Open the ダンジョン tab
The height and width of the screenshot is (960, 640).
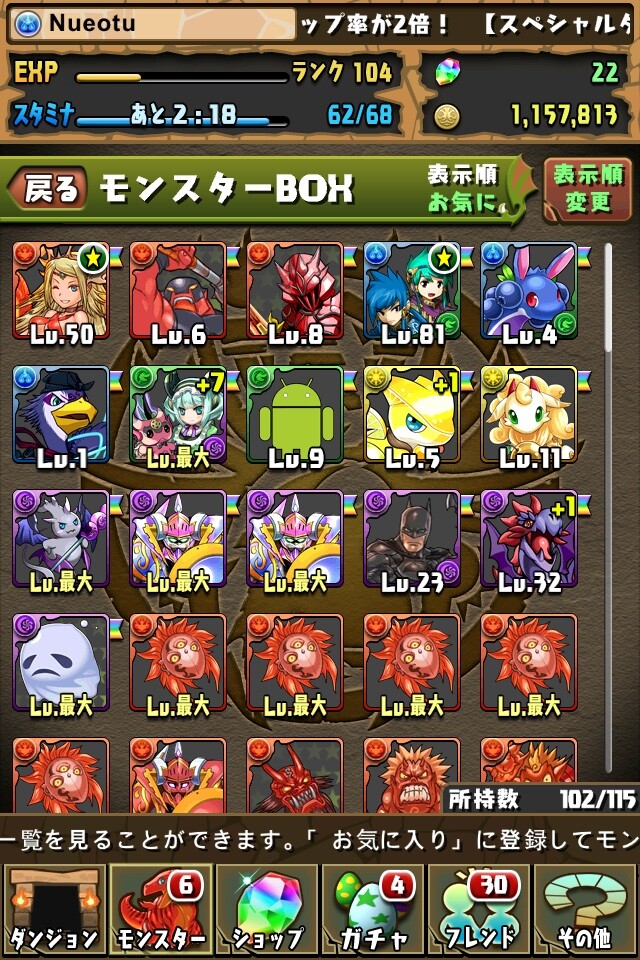53,909
